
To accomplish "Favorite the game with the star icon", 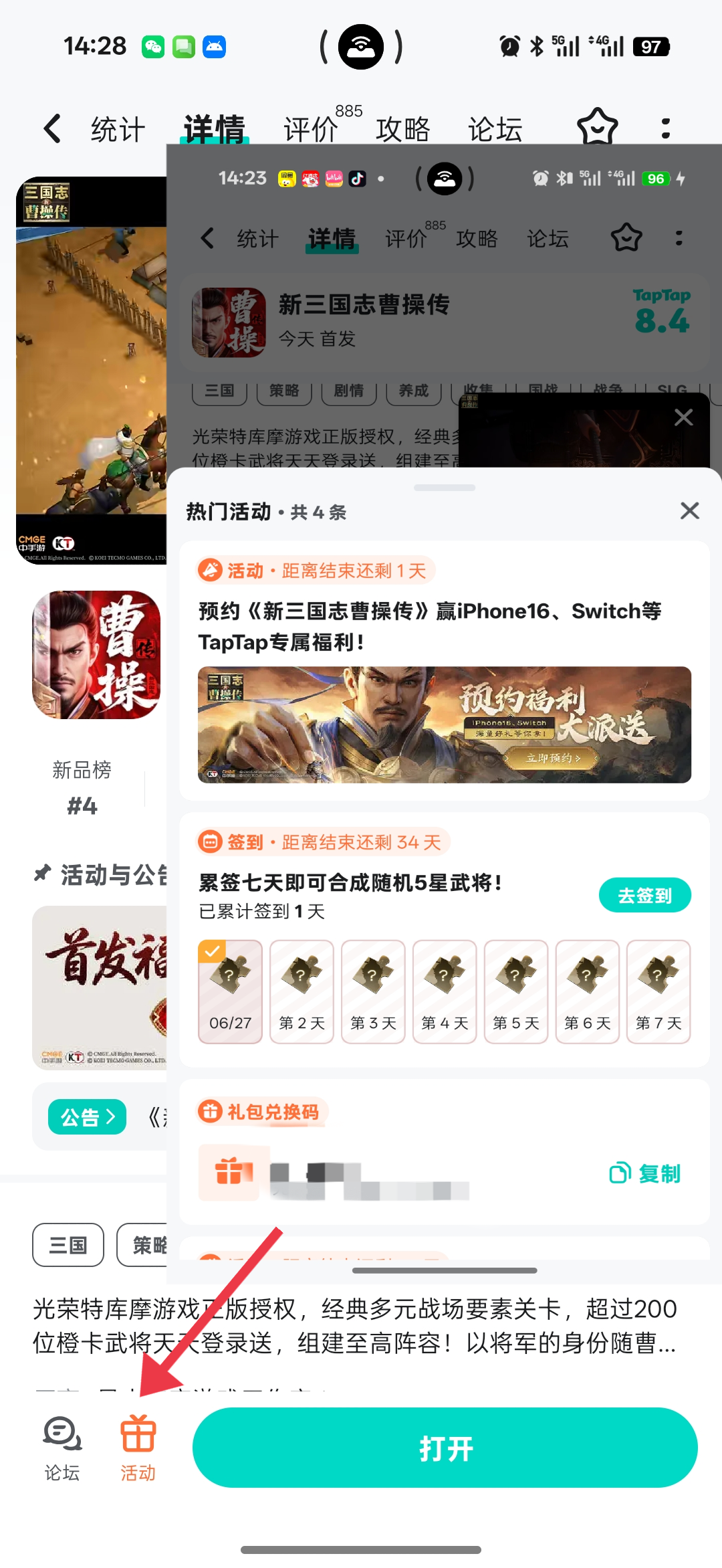I will 597,127.
